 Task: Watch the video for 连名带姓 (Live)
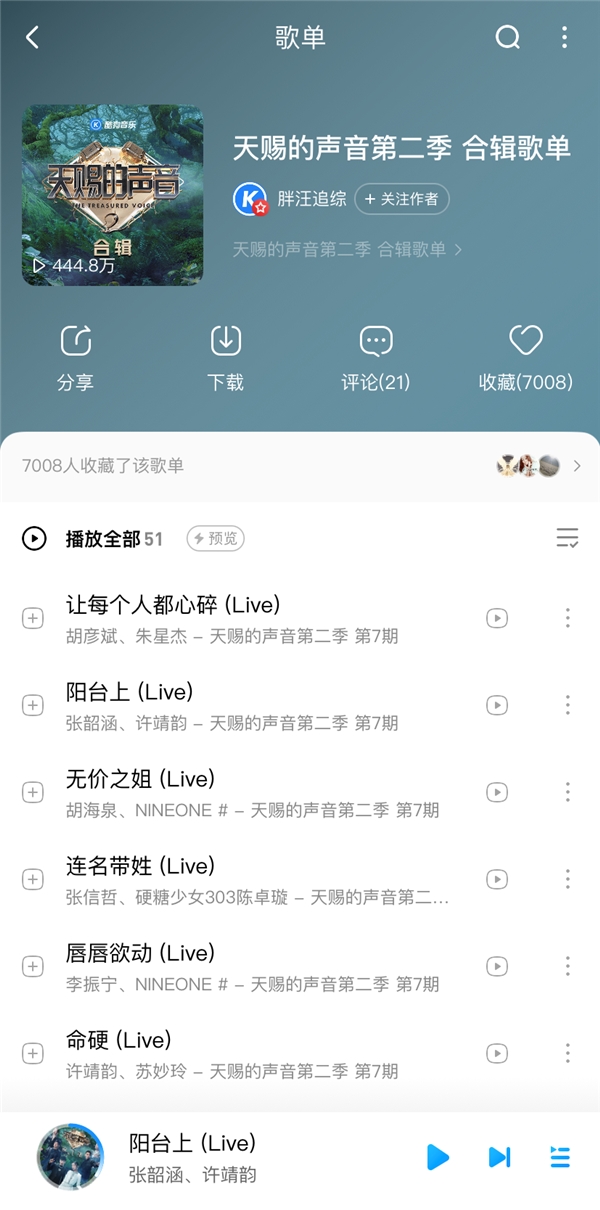click(497, 879)
